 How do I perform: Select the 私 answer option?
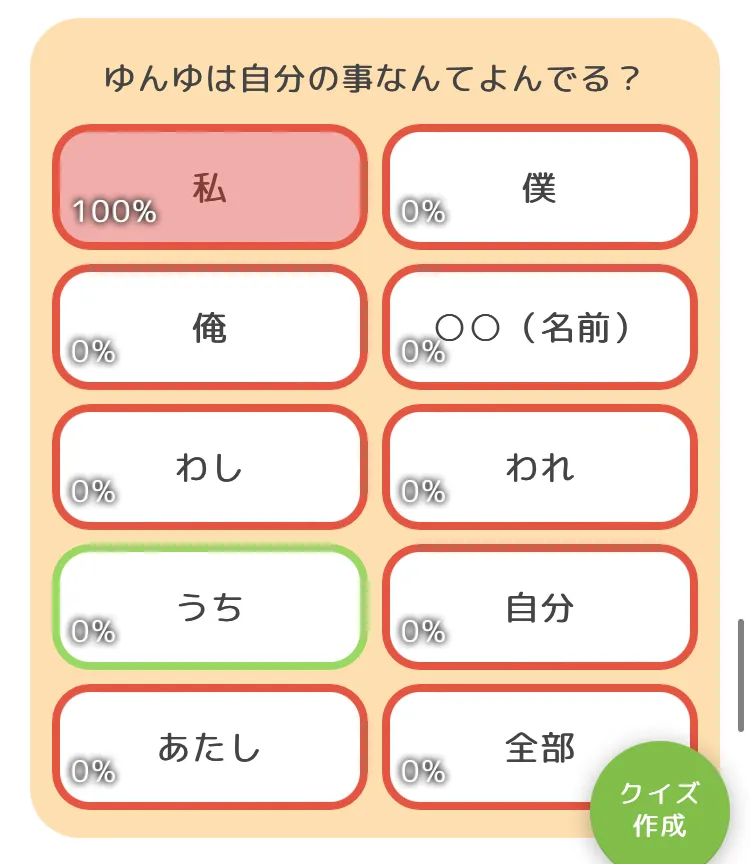(209, 187)
